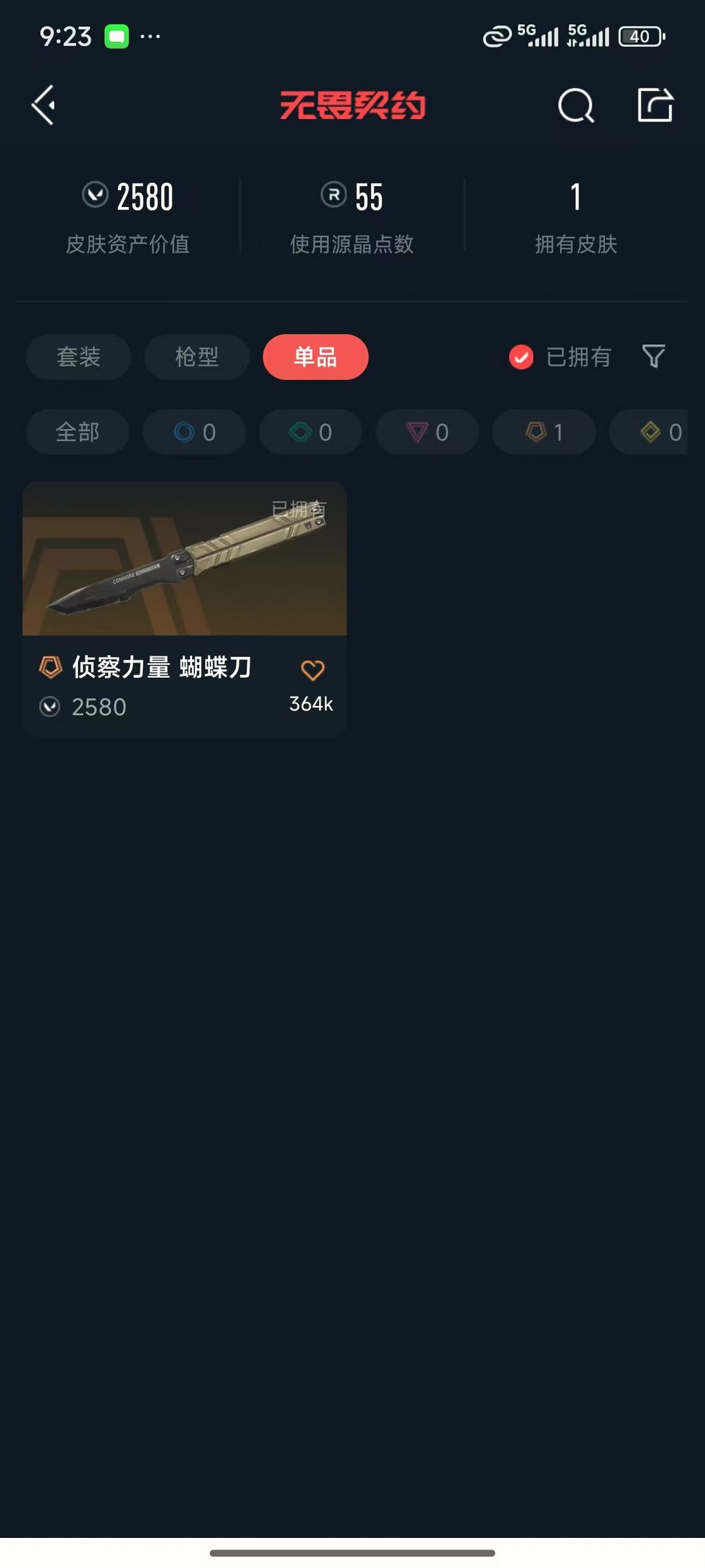705x1568 pixels.
Task: Filter by the orange pentagon rarity chip
Action: point(544,432)
